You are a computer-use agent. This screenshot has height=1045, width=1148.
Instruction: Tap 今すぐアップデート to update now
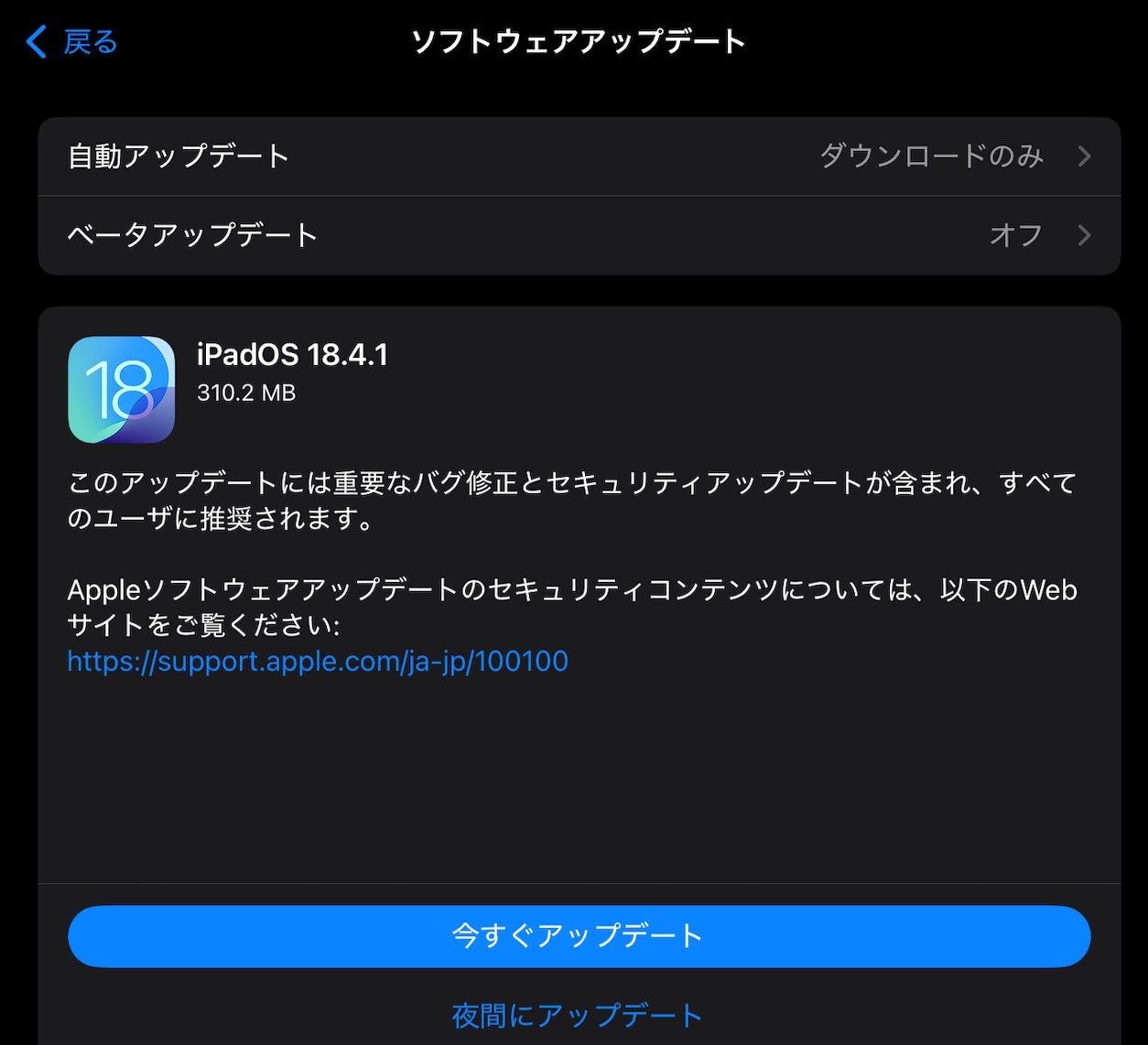tap(579, 936)
